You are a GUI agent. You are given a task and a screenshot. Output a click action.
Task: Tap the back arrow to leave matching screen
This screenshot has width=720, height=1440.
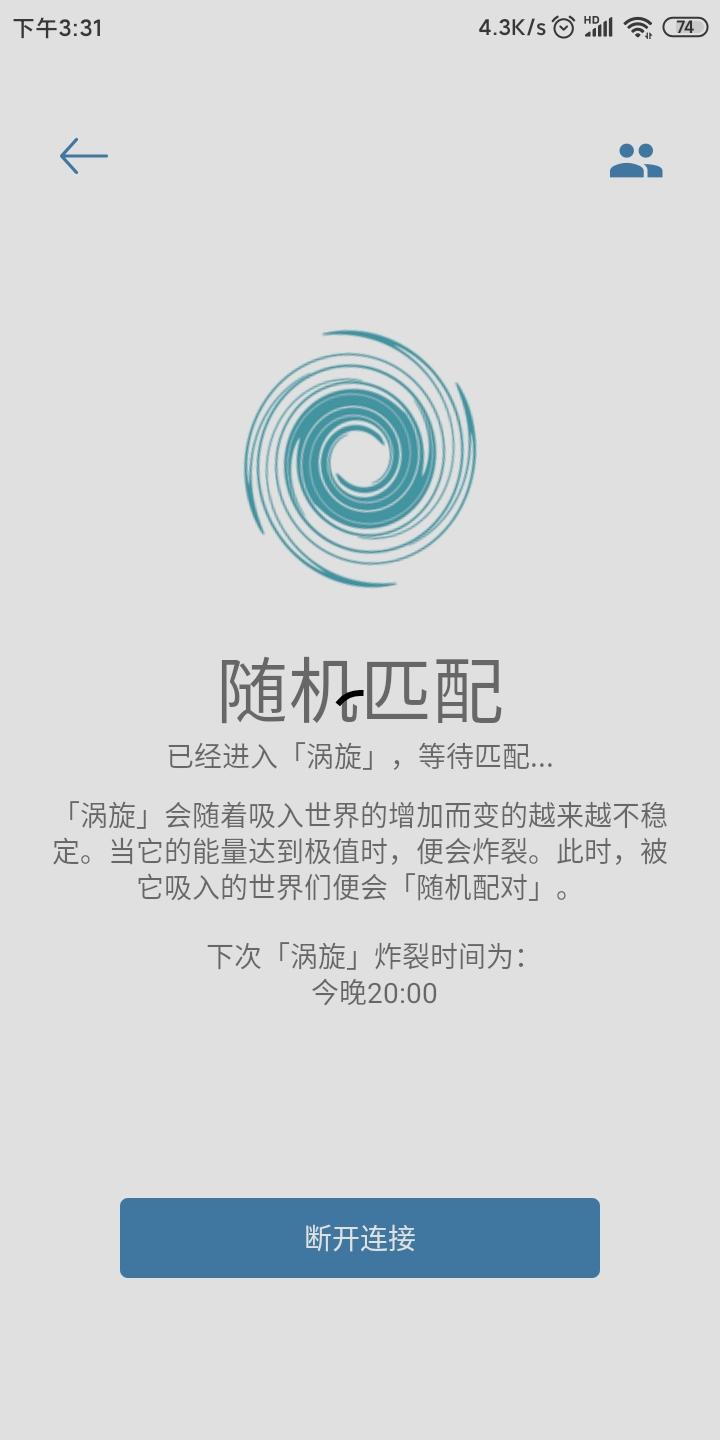pos(83,156)
